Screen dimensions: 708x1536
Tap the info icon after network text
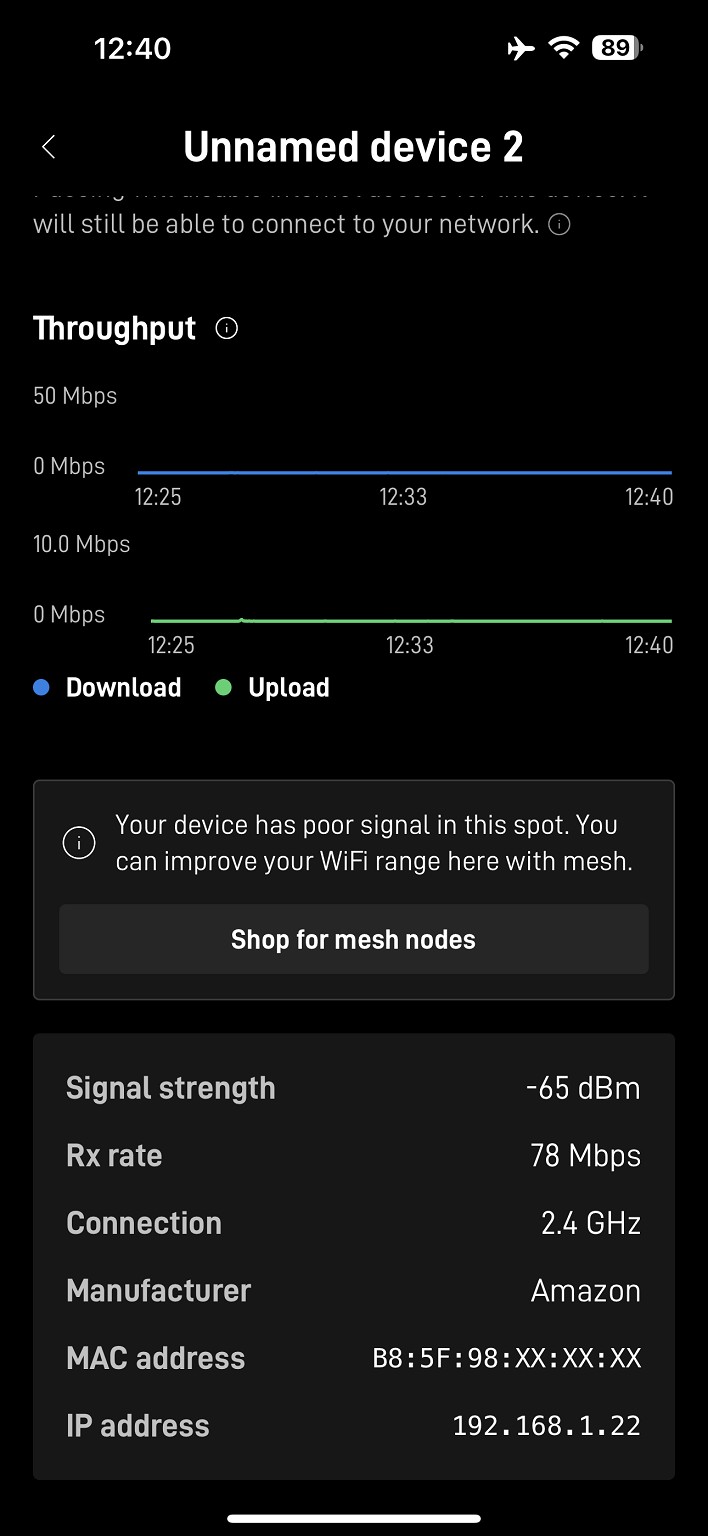pyautogui.click(x=560, y=225)
